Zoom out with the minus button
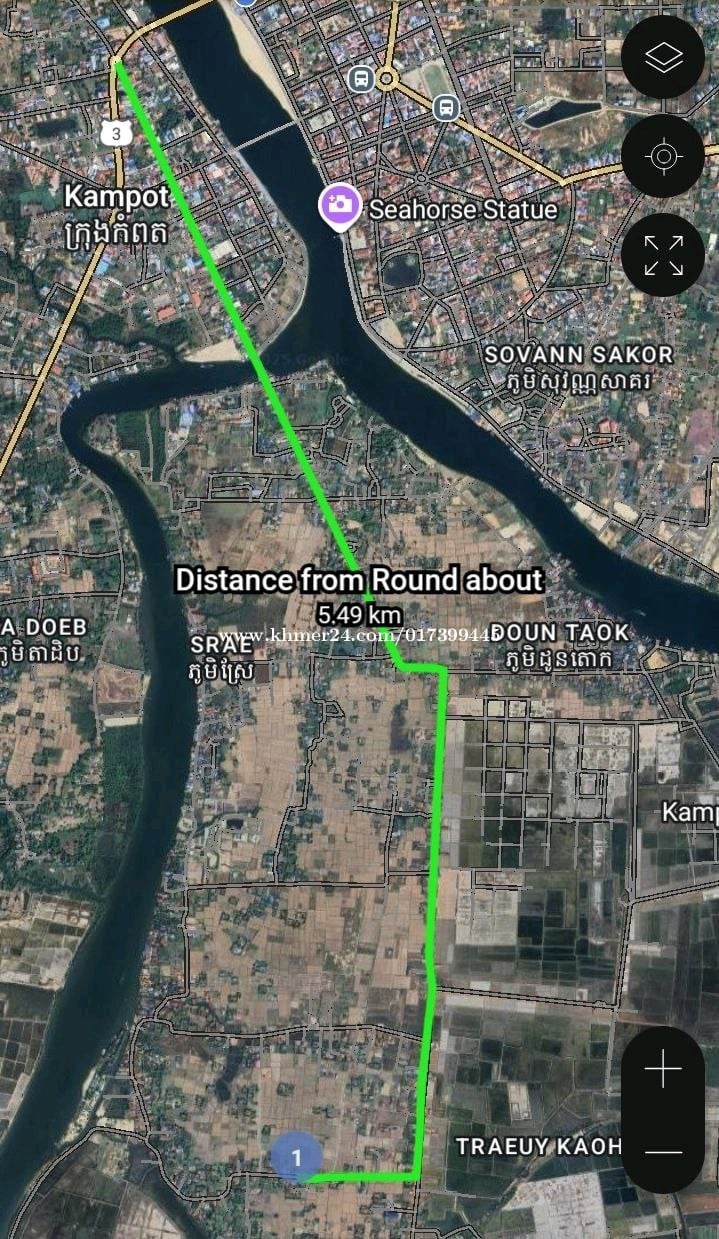The width and height of the screenshot is (719, 1239). [663, 1152]
